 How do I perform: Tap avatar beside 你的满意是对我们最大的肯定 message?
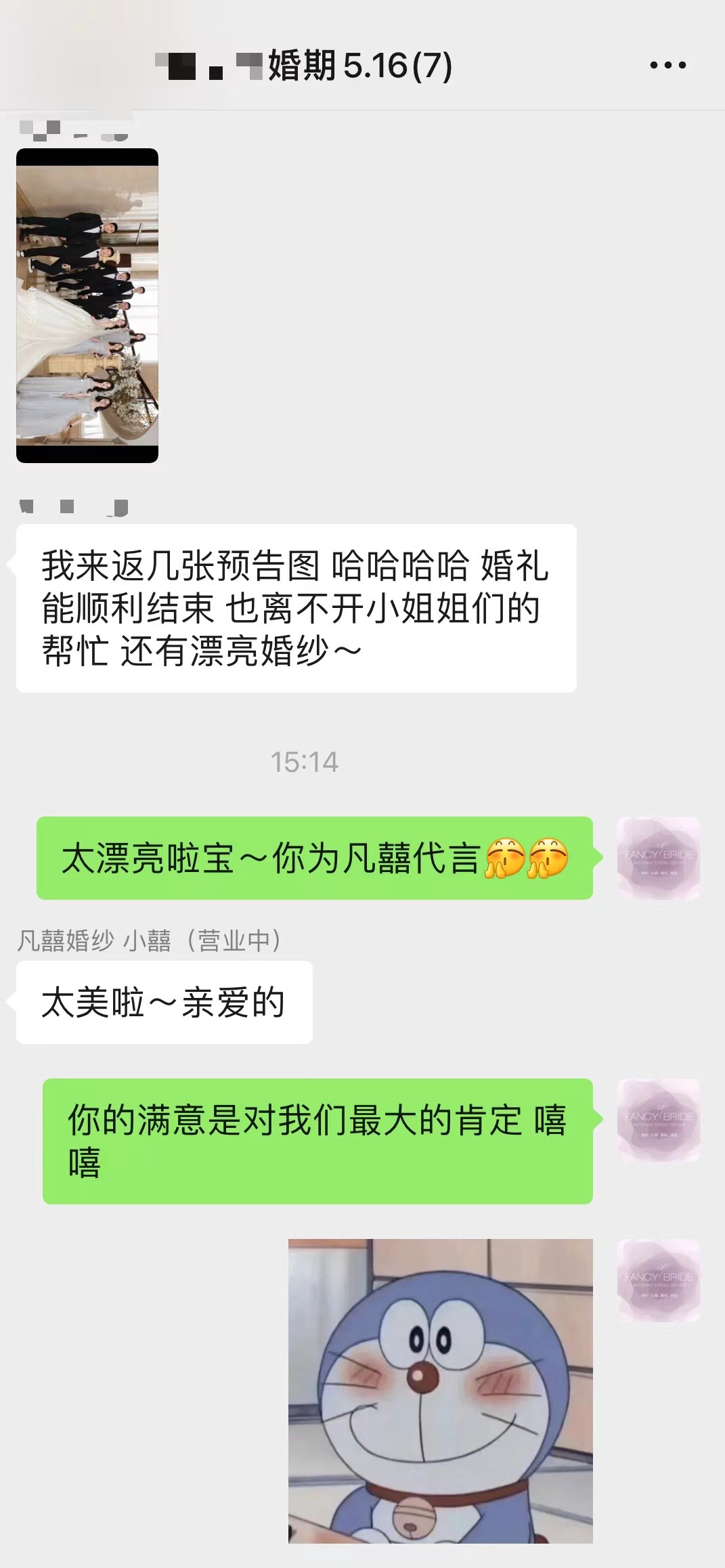(x=659, y=1120)
